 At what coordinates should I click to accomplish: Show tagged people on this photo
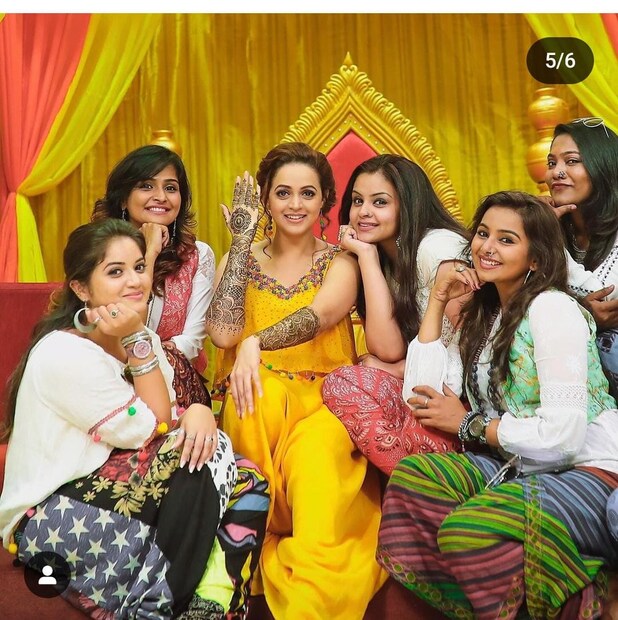pos(47,575)
